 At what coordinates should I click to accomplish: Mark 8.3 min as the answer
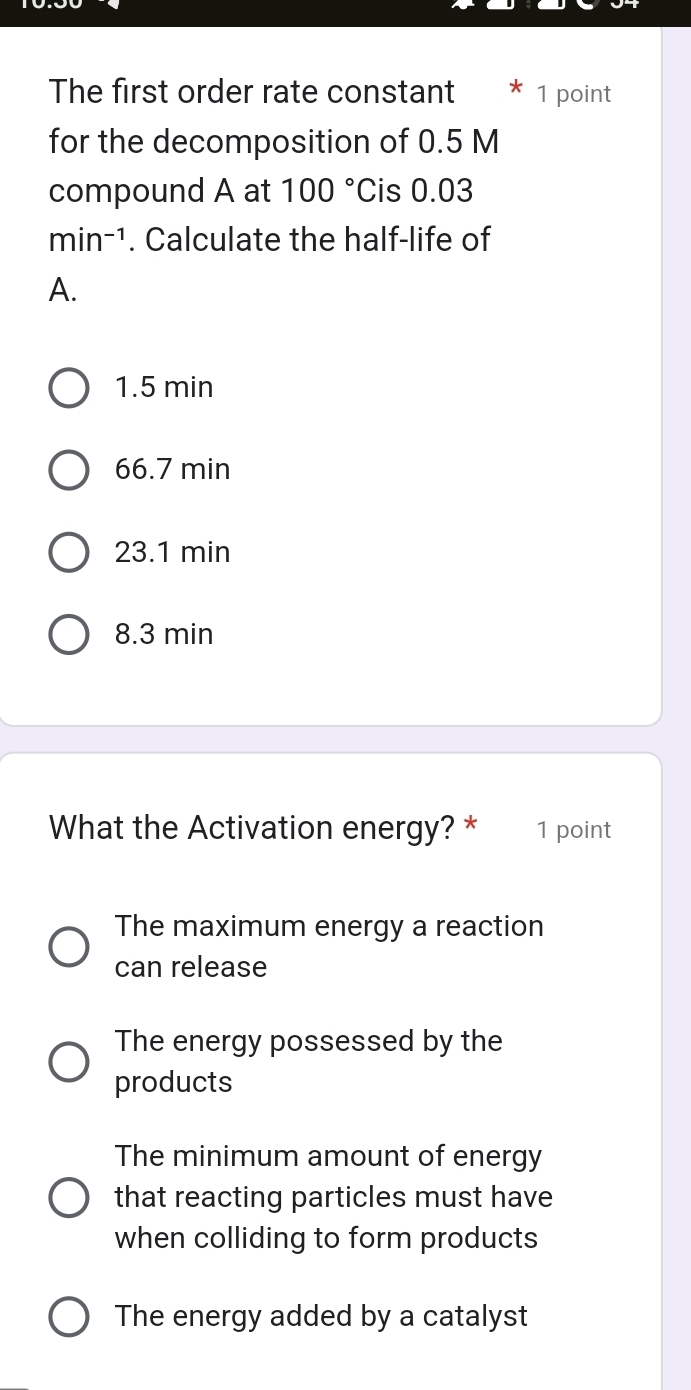coord(69,635)
